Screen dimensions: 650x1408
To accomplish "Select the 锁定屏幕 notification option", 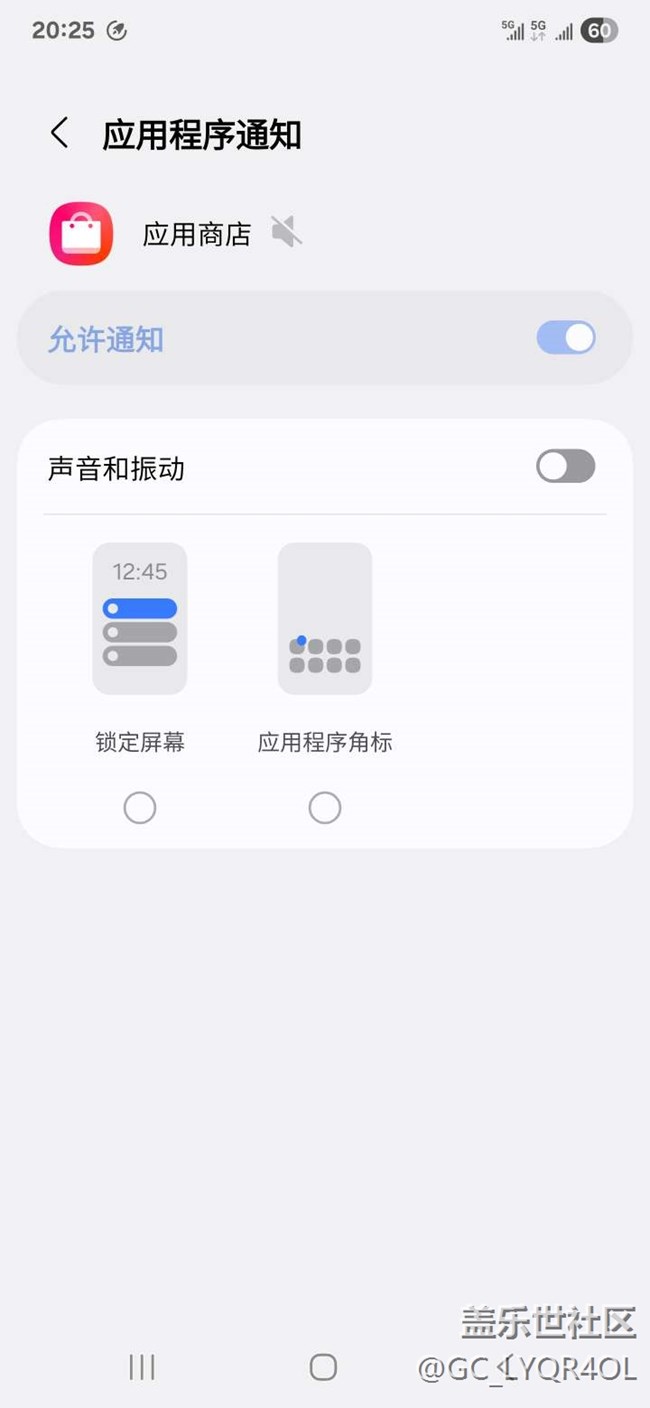I will click(x=140, y=807).
